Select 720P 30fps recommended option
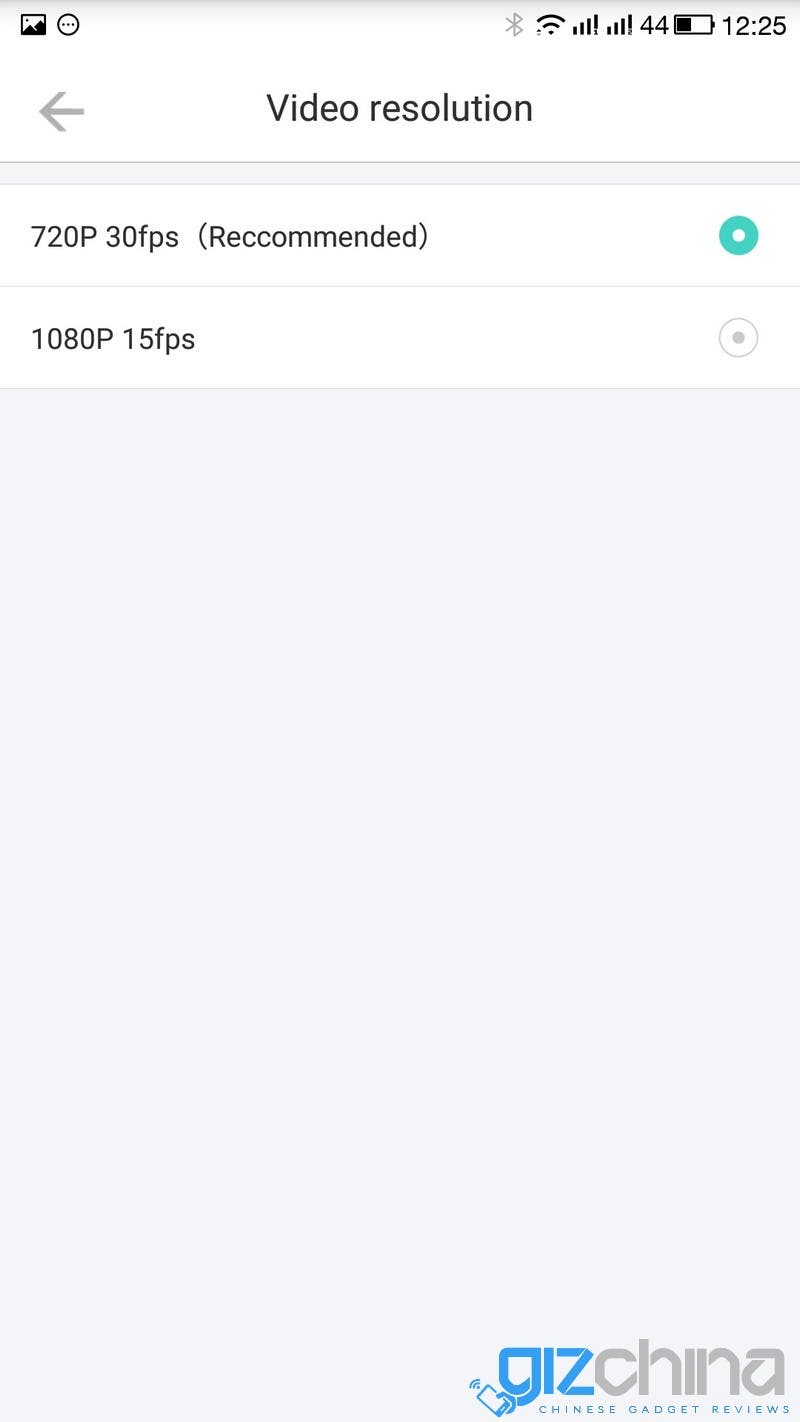800x1422 pixels. point(400,236)
